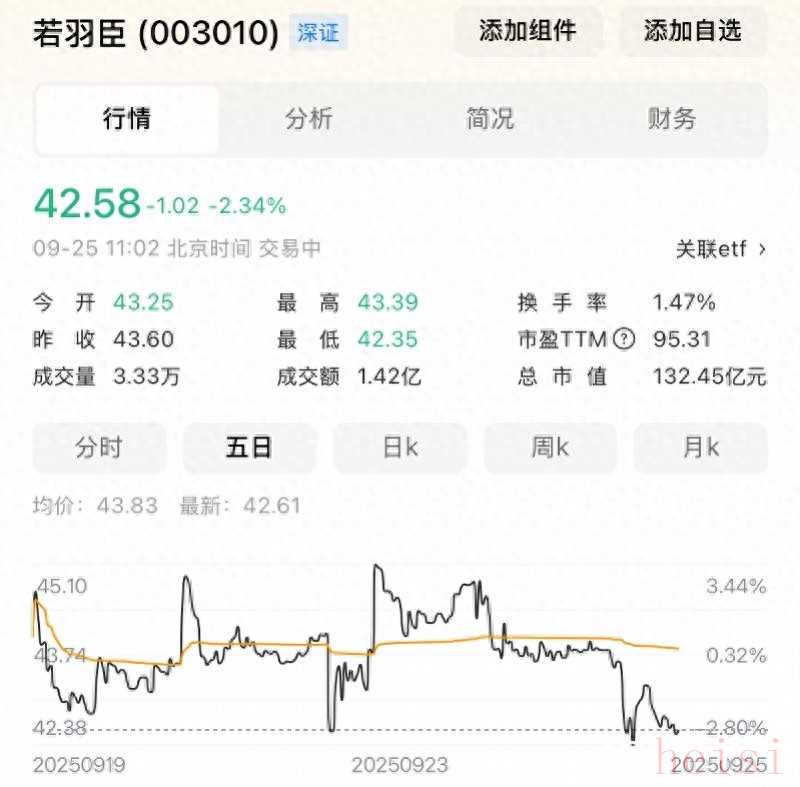Open the 关联etf link
The image size is (800, 787).
[720, 249]
